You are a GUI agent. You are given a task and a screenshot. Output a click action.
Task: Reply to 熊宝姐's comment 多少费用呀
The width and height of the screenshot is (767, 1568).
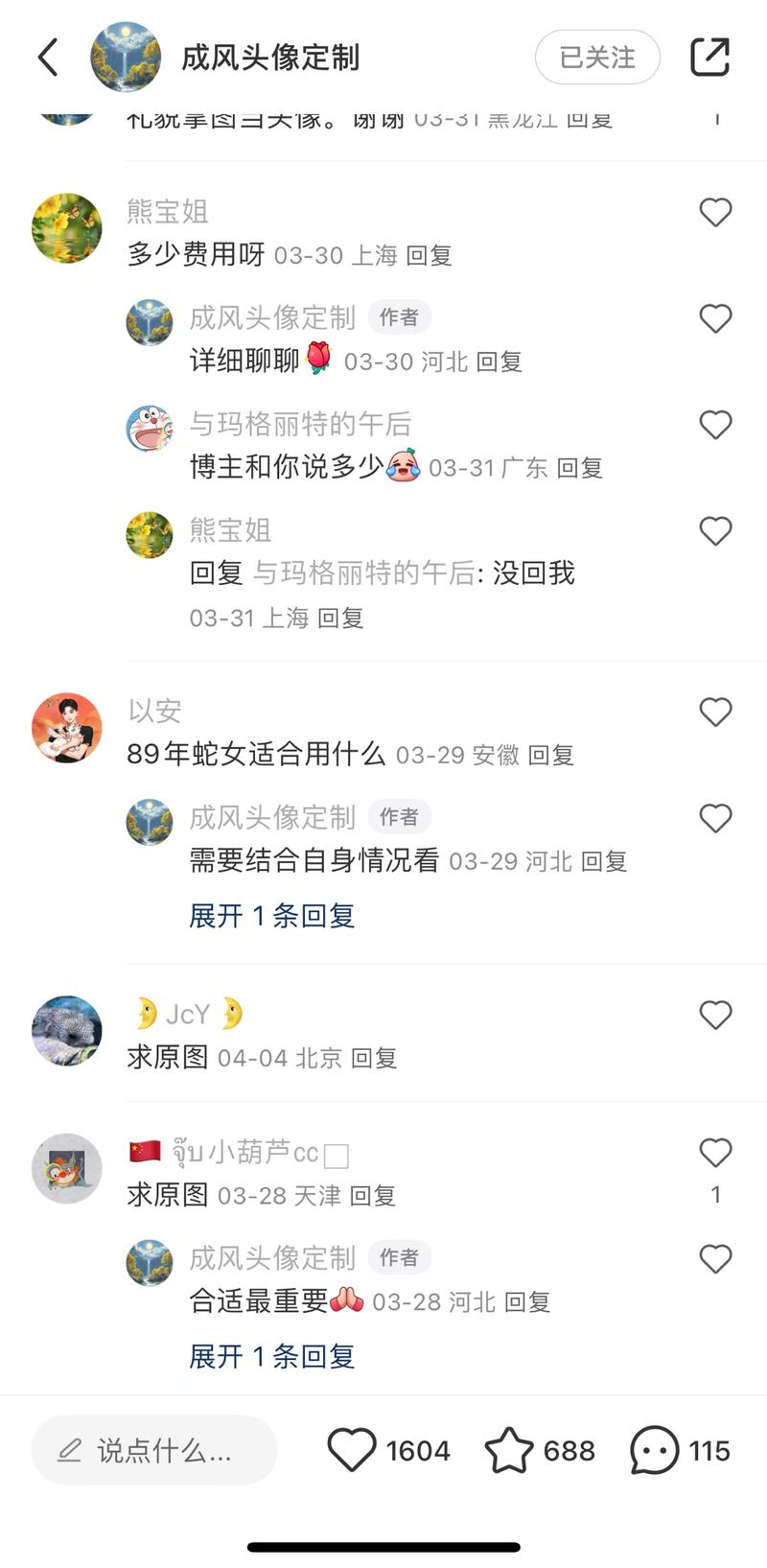tap(429, 256)
